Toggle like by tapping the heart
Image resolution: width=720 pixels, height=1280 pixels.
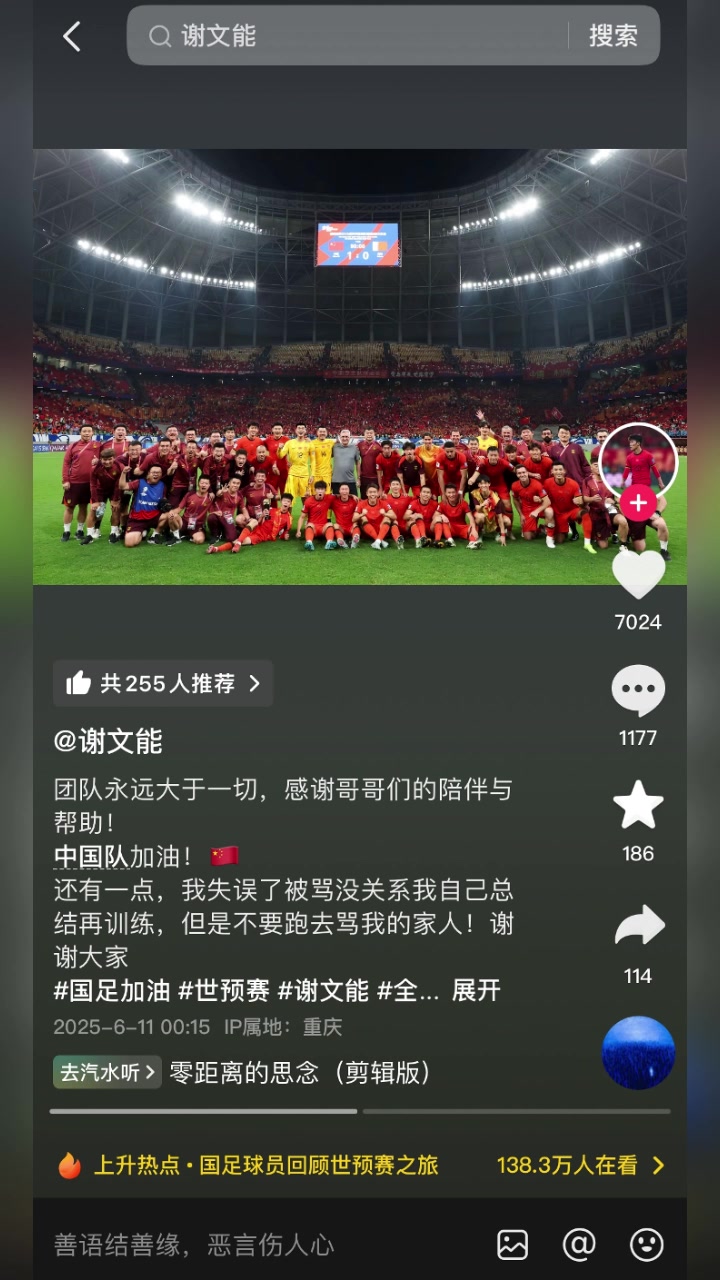tap(638, 572)
